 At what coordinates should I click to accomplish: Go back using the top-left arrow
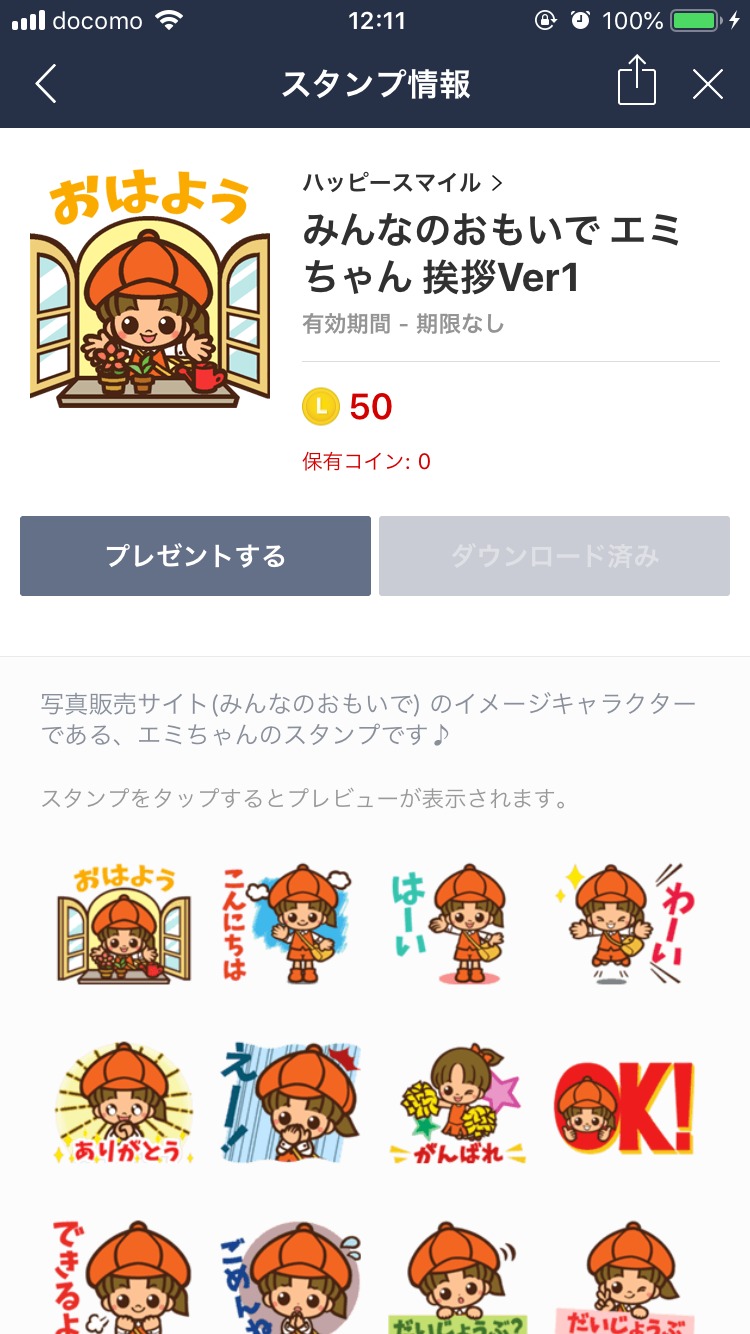click(x=46, y=85)
